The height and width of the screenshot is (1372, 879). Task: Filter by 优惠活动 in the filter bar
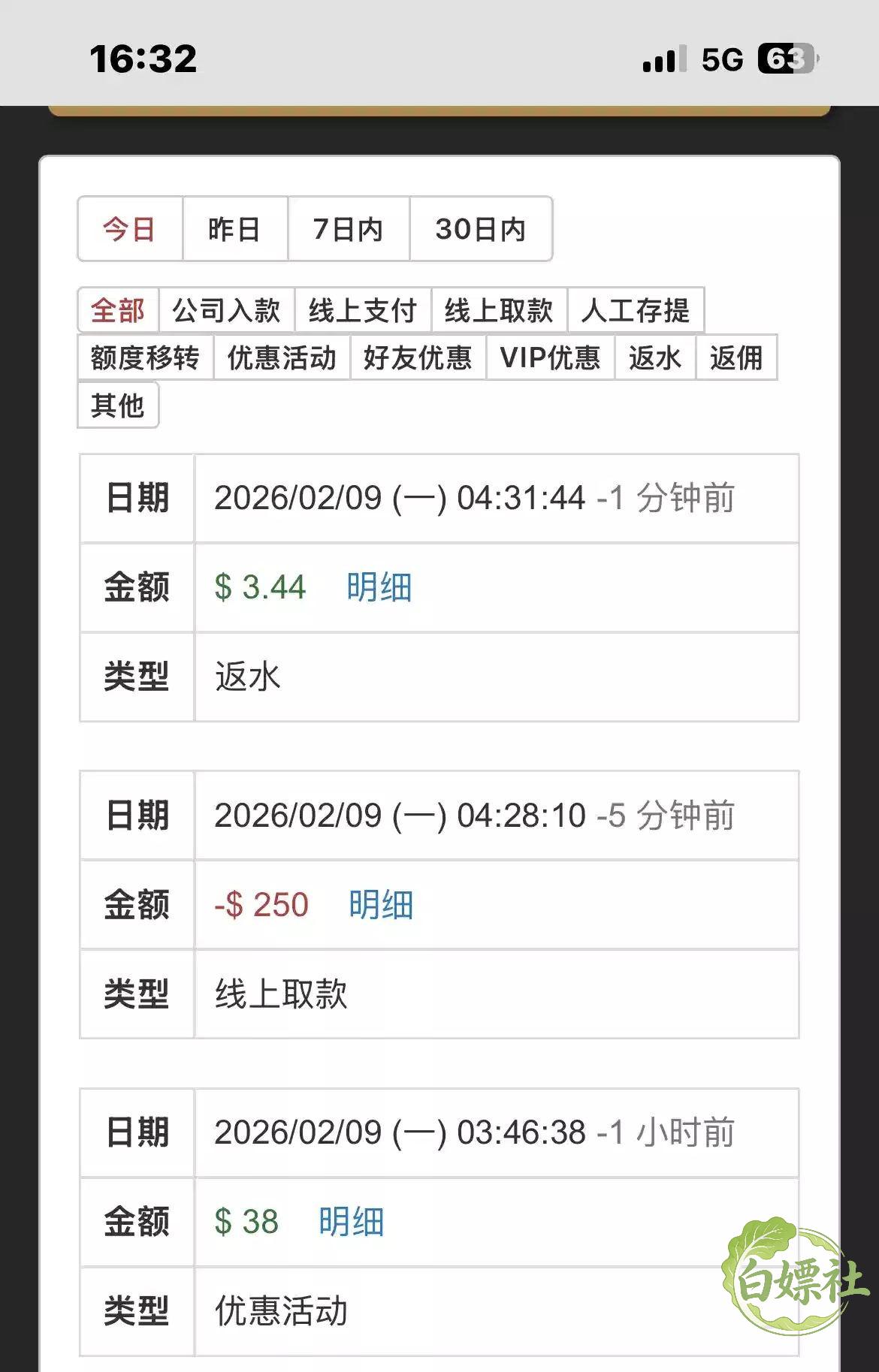(x=282, y=357)
